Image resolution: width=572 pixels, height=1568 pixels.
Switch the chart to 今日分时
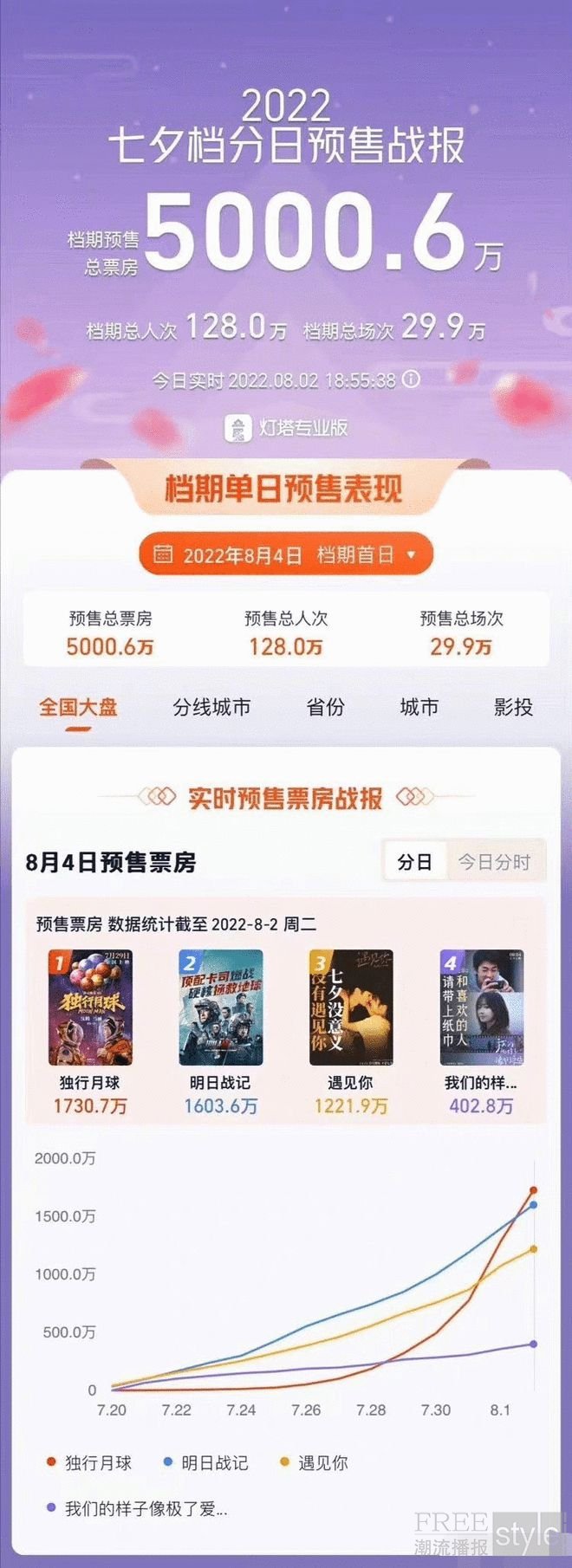[x=494, y=862]
